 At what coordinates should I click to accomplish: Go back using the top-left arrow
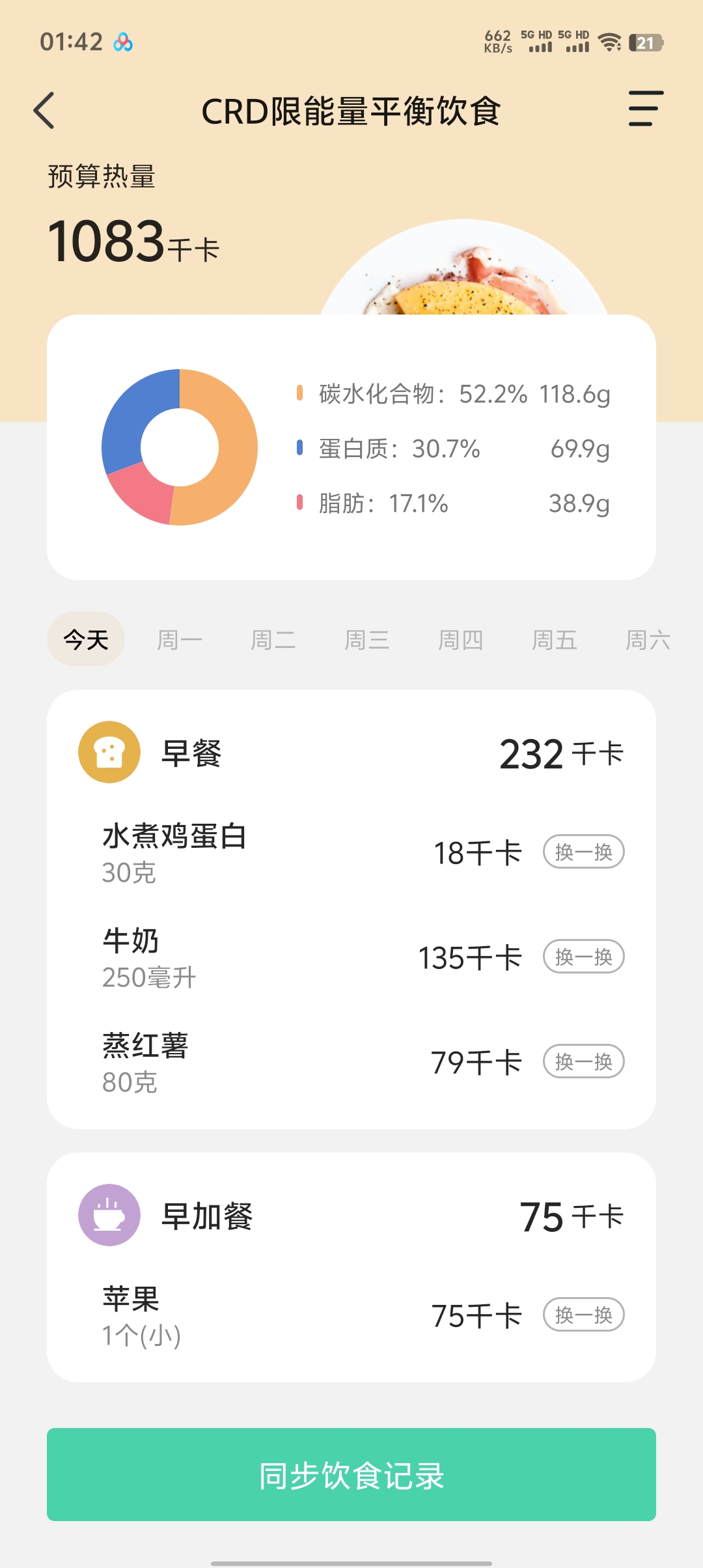click(x=44, y=110)
